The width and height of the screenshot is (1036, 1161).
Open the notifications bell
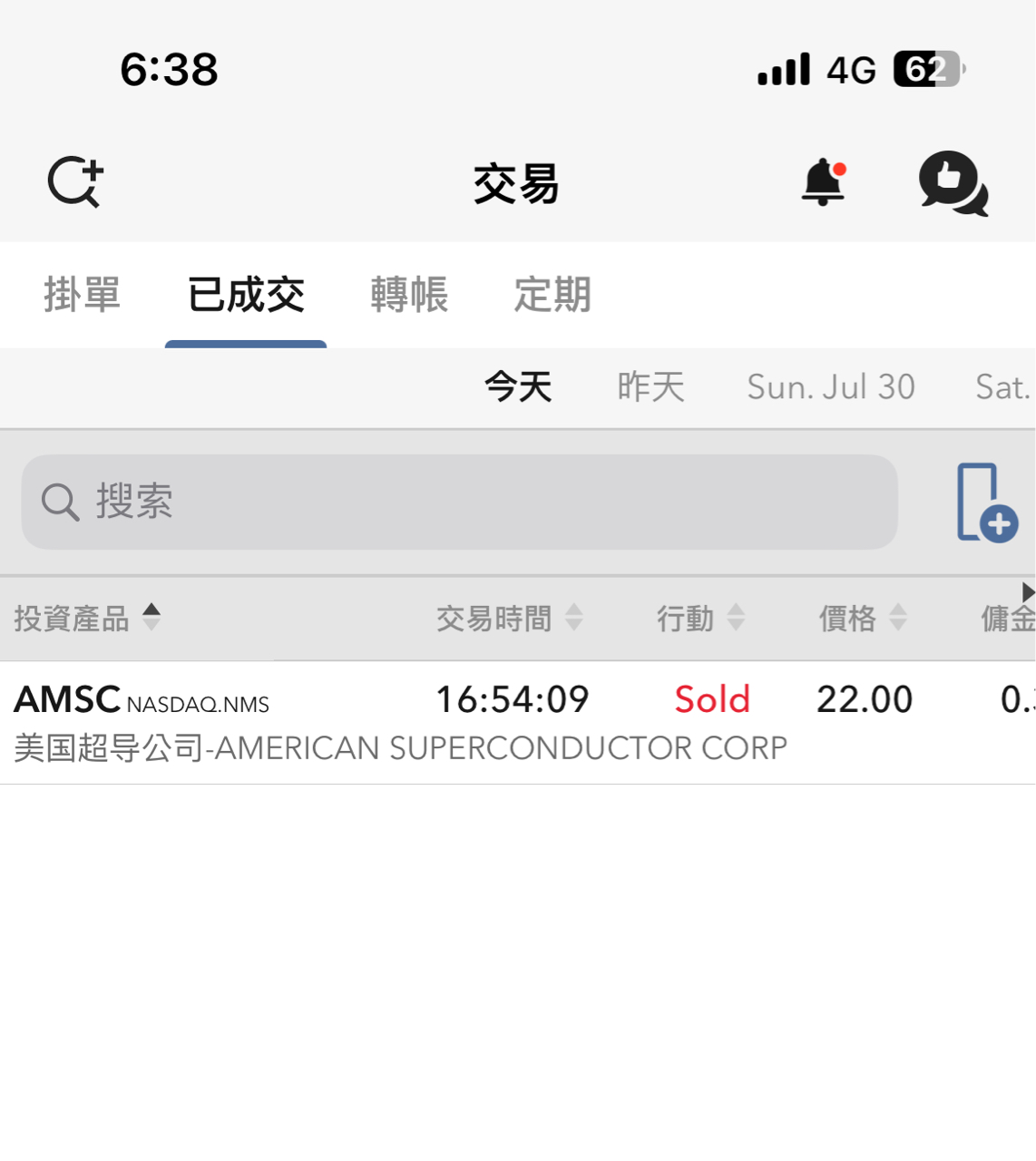point(824,182)
